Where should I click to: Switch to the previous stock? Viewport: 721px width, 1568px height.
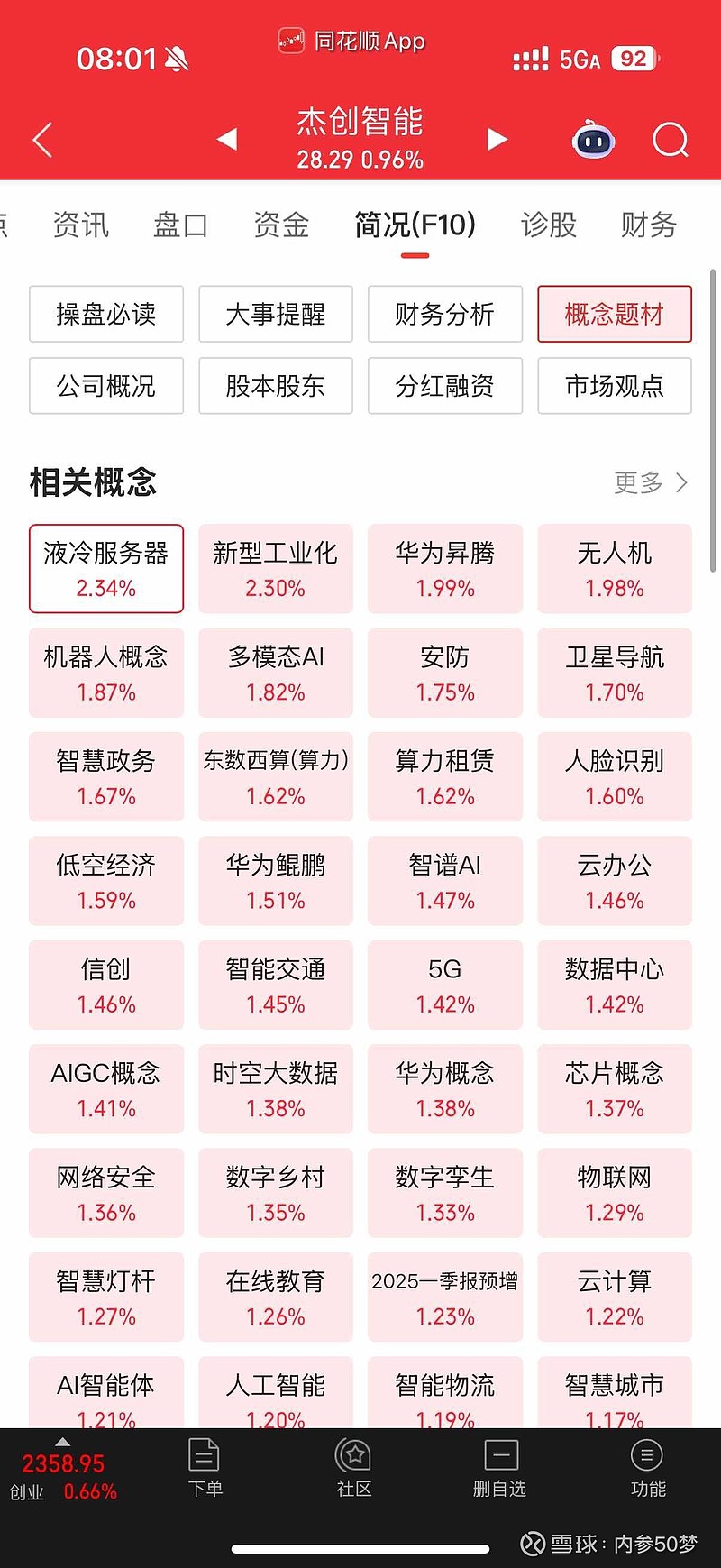pos(227,139)
